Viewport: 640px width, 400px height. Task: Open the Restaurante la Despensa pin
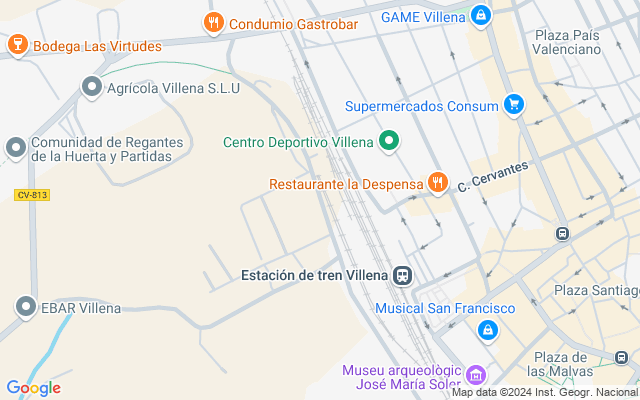[437, 183]
